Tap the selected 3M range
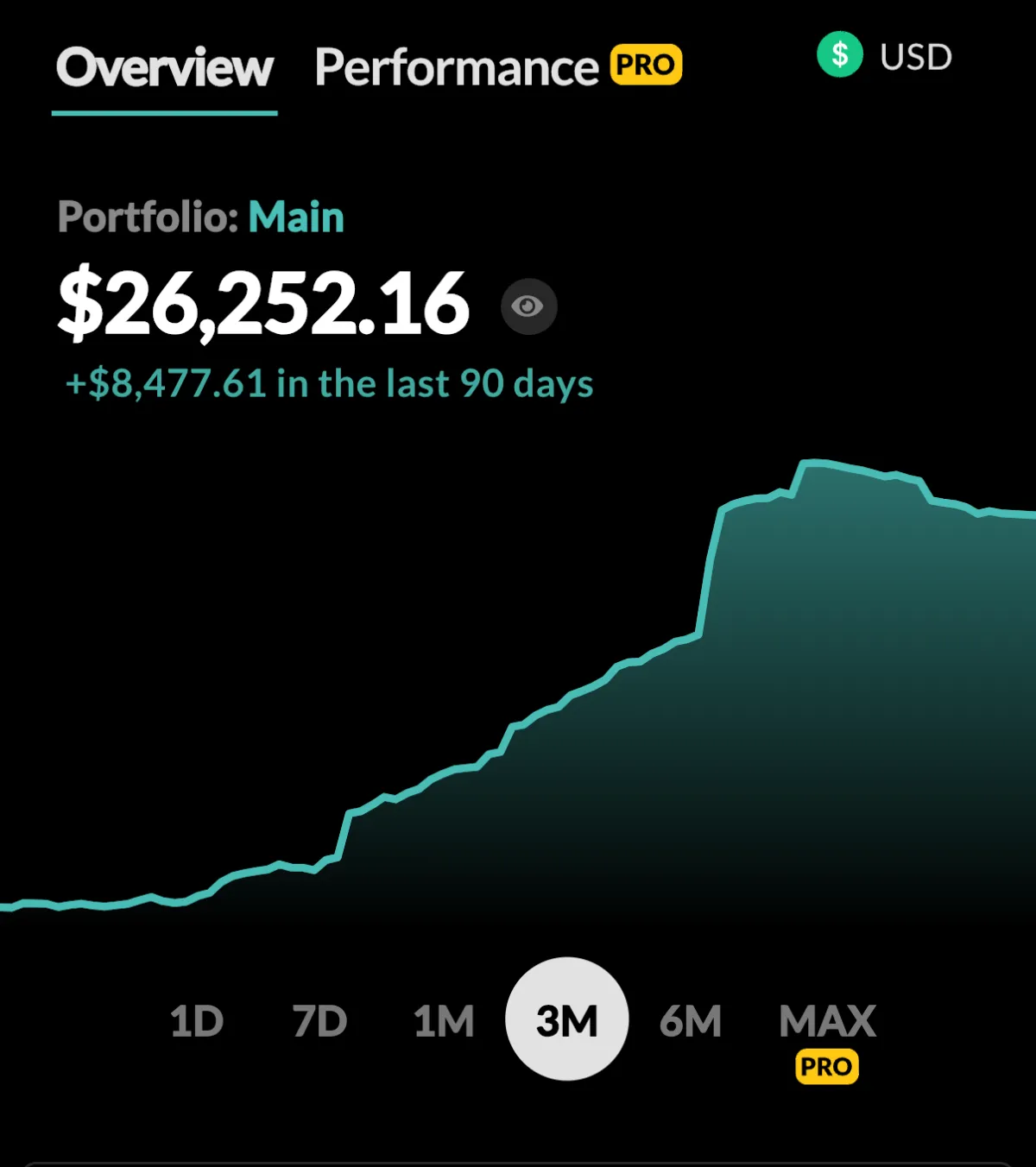 point(567,1020)
